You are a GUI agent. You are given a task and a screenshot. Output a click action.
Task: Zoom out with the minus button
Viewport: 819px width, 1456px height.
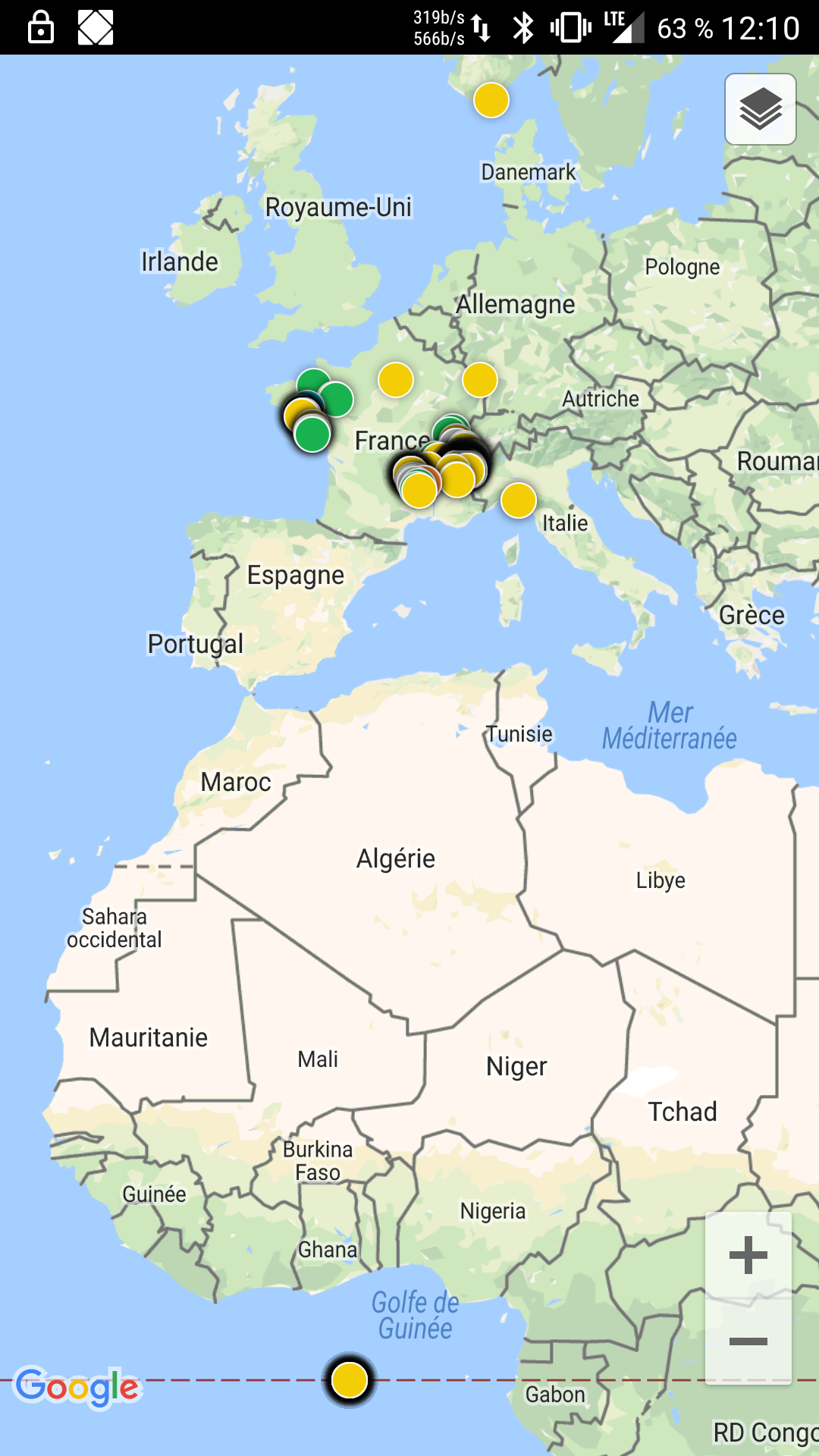748,1341
